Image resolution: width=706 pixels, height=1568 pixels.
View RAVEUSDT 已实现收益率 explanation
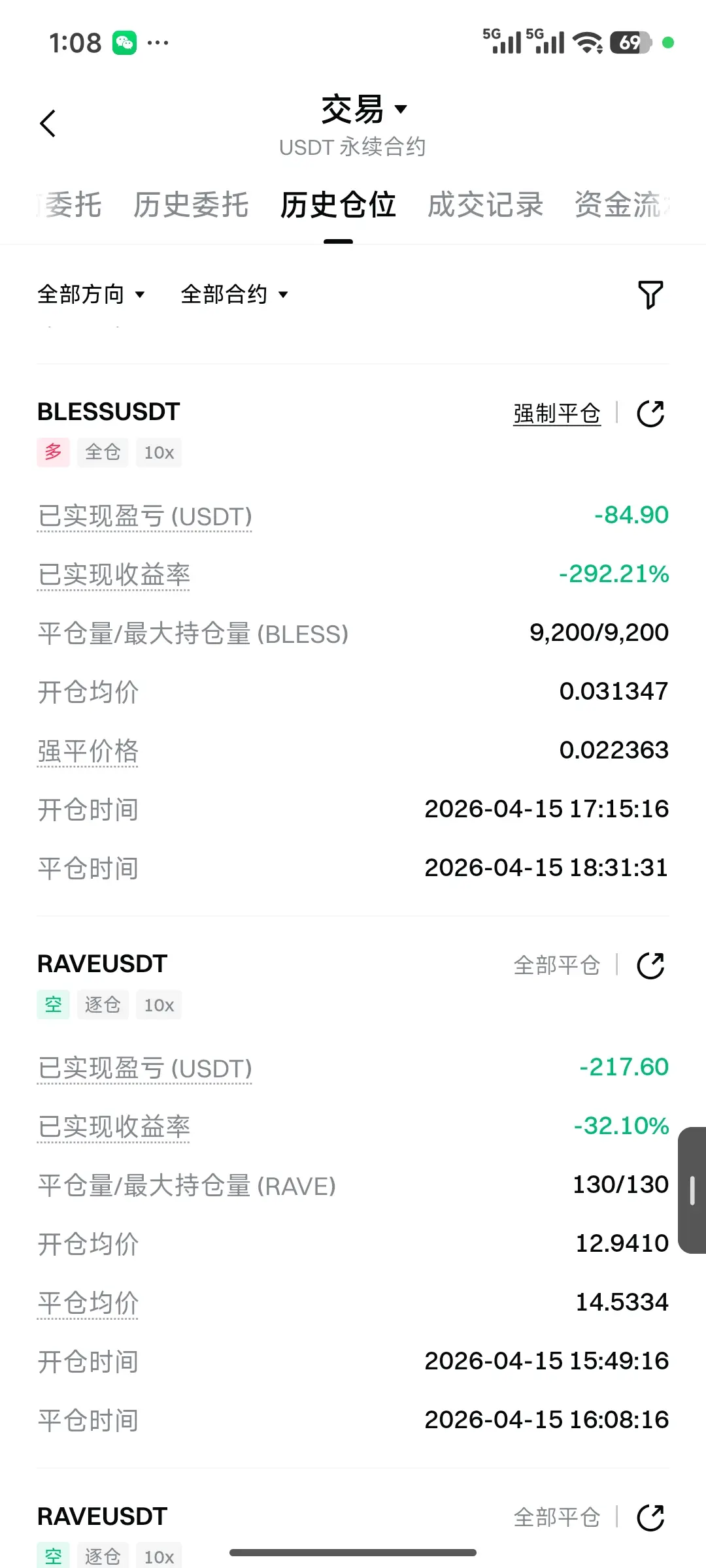pos(114,1128)
